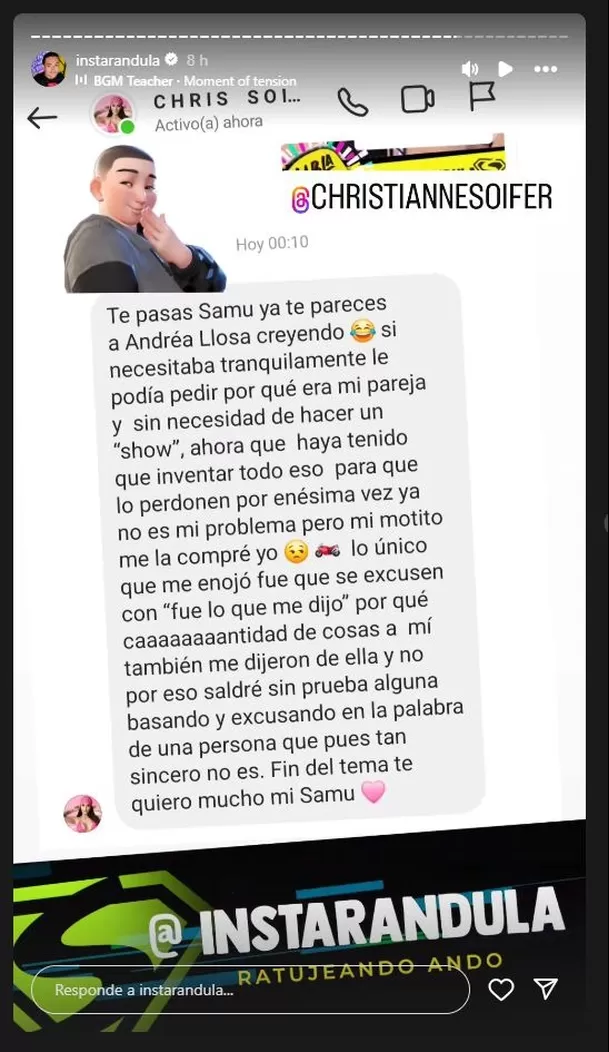Focus the Responde a instarandula reply field

[x=250, y=990]
